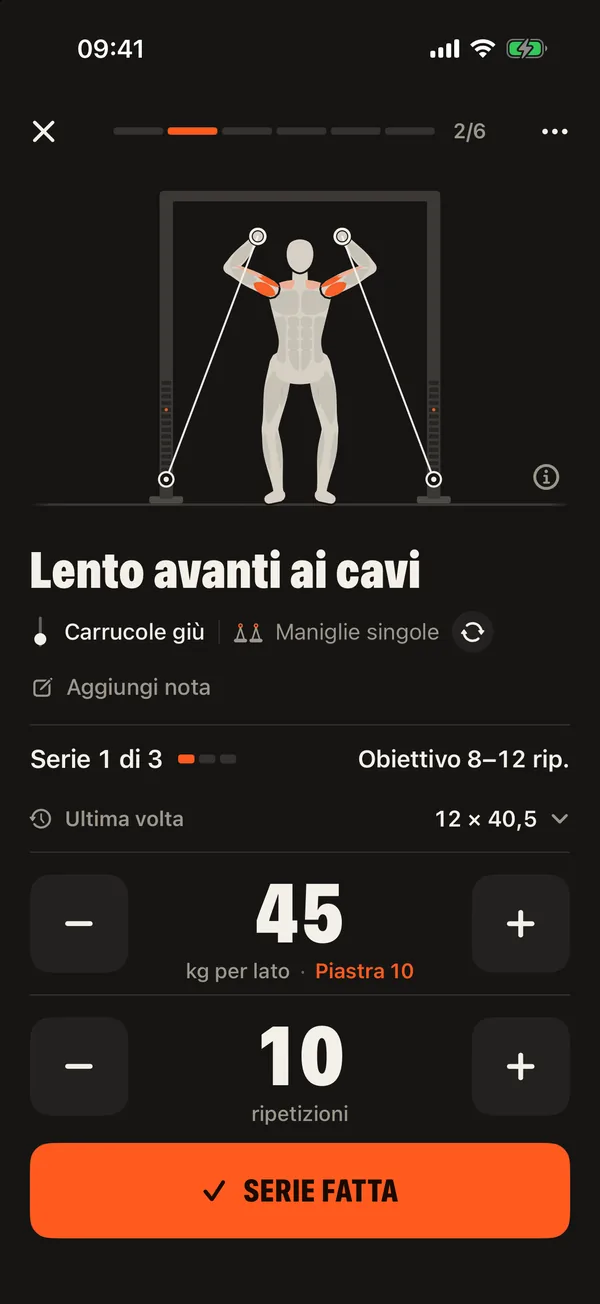Open exercise info icon

[546, 477]
